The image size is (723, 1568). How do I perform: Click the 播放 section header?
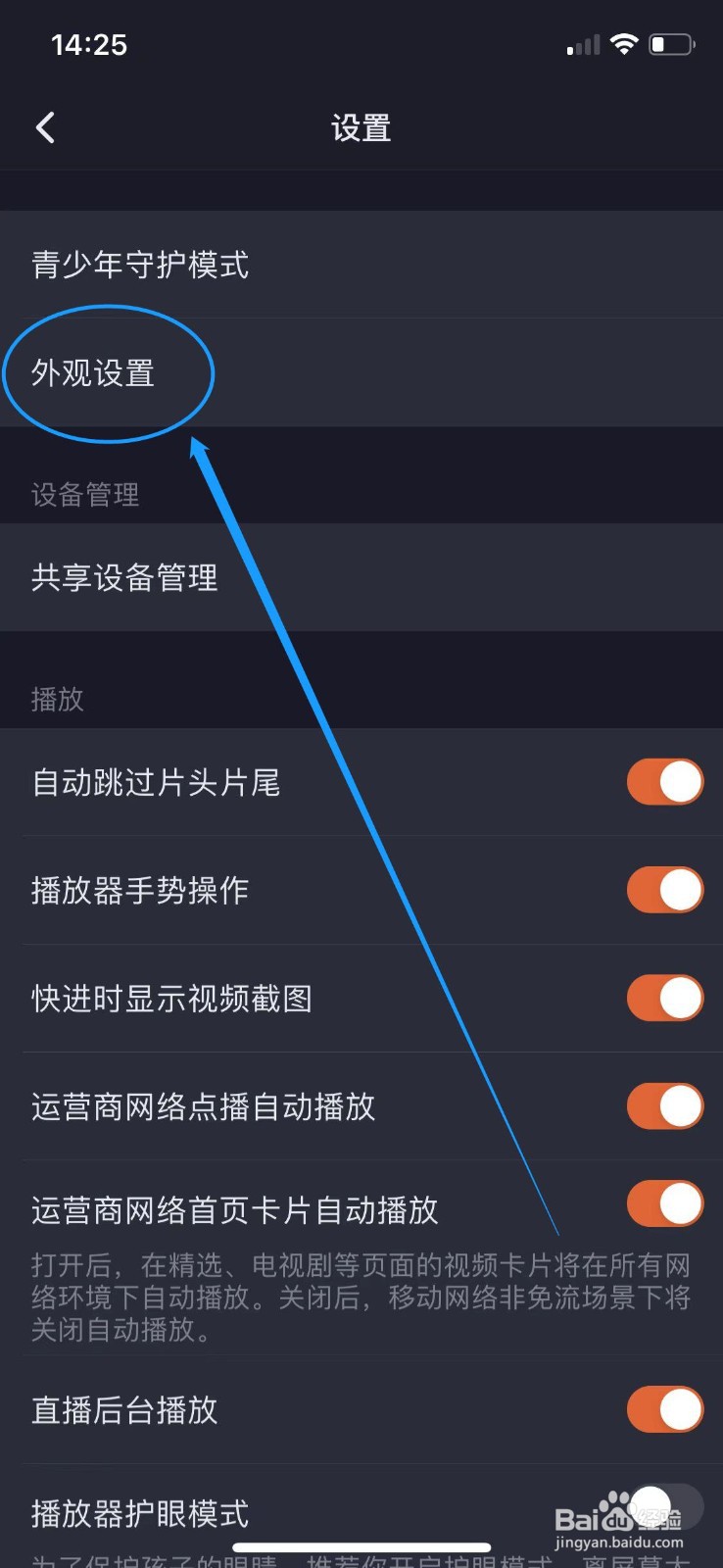(59, 699)
